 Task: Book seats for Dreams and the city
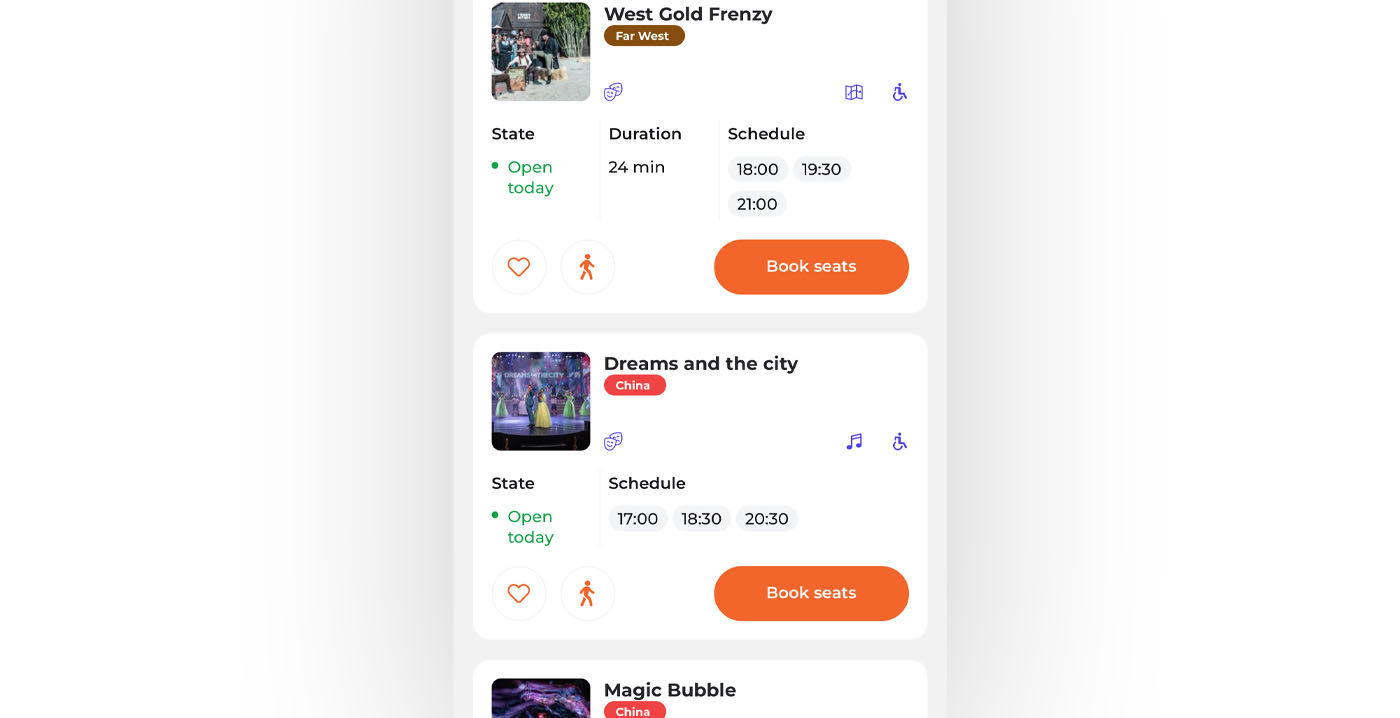[811, 593]
